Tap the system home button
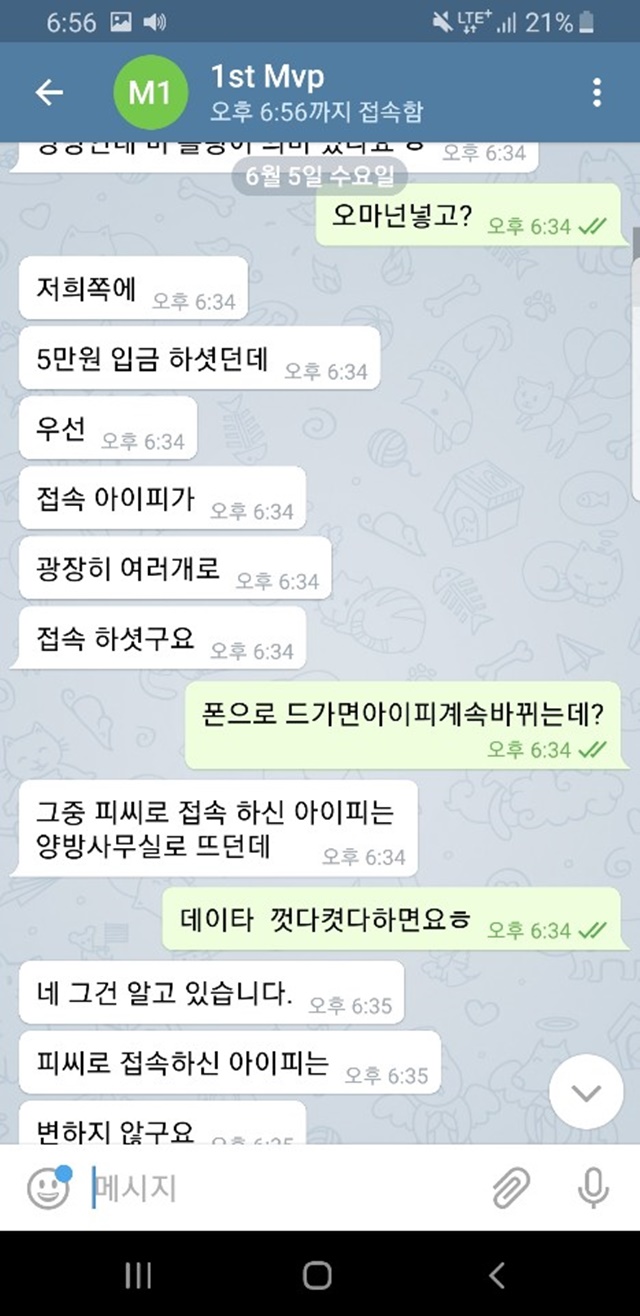640x1316 pixels. point(317,1274)
